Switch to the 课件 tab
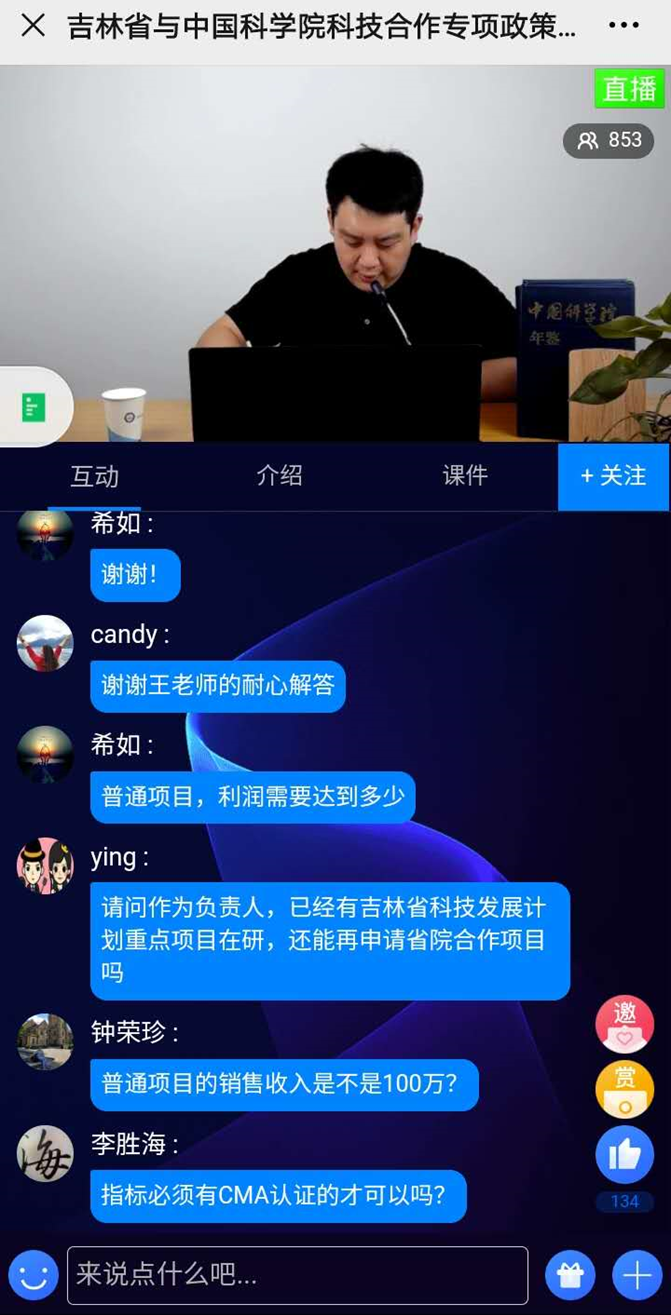The width and height of the screenshot is (671, 1315). [x=465, y=476]
